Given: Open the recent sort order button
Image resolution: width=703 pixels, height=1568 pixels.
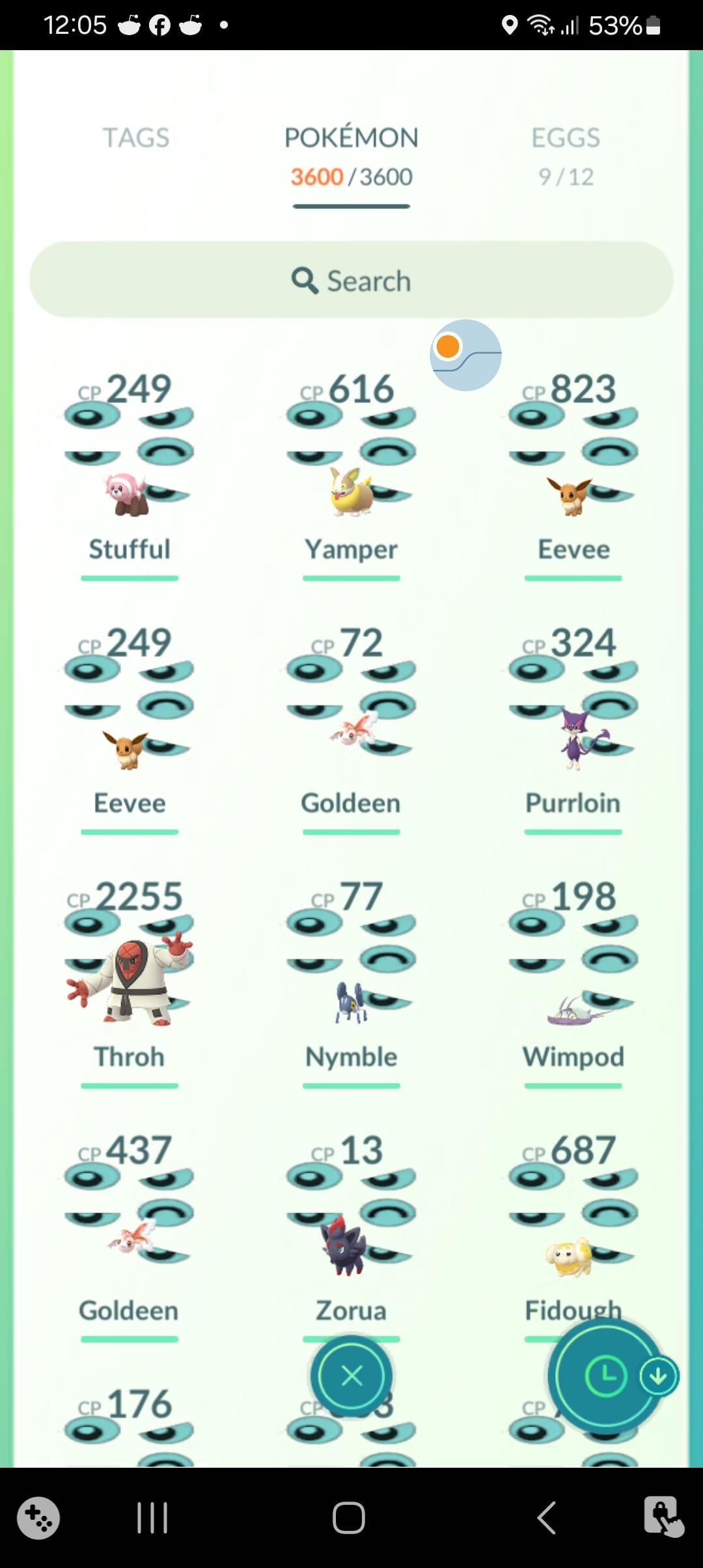Looking at the screenshot, I should click(x=607, y=1377).
